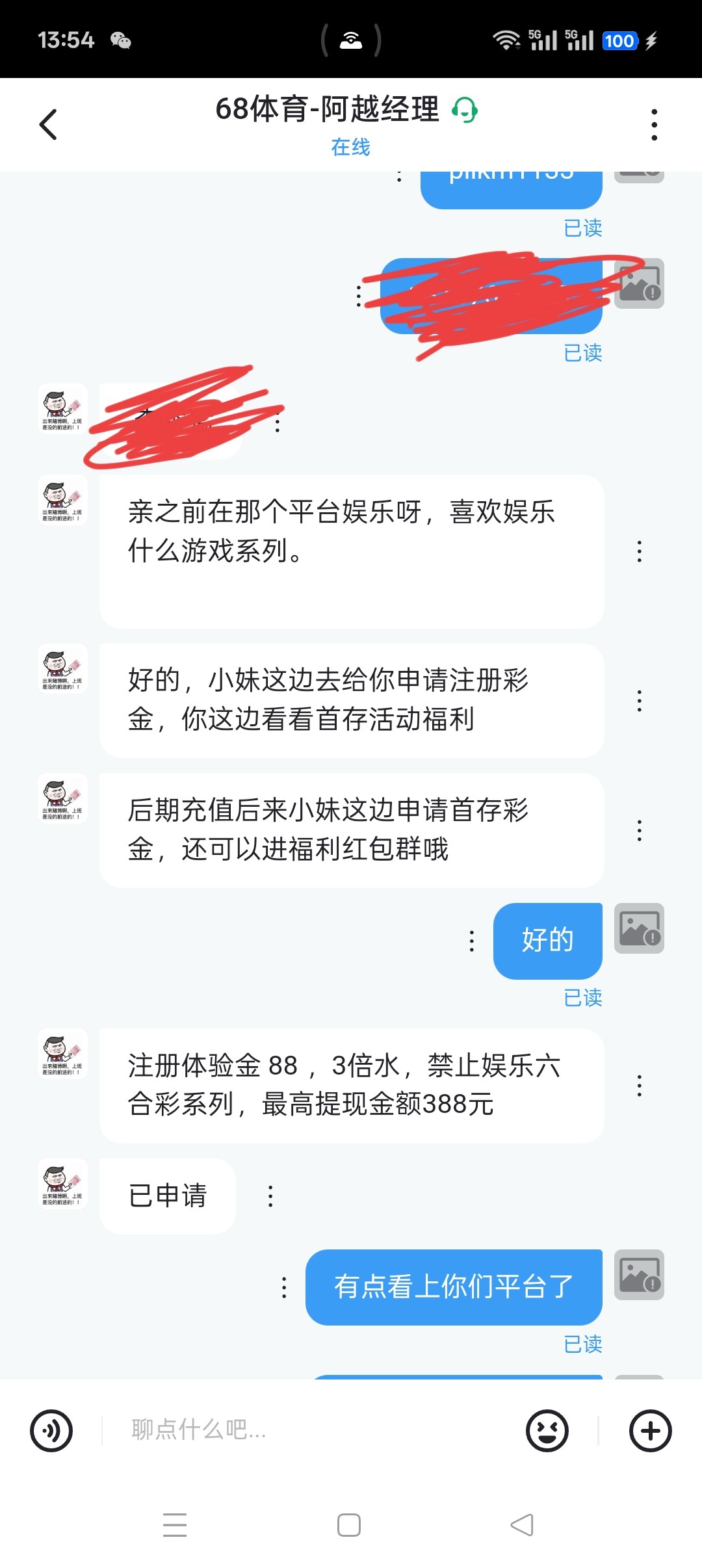Open options for the 有点看上你们平台了 message

click(x=284, y=1287)
